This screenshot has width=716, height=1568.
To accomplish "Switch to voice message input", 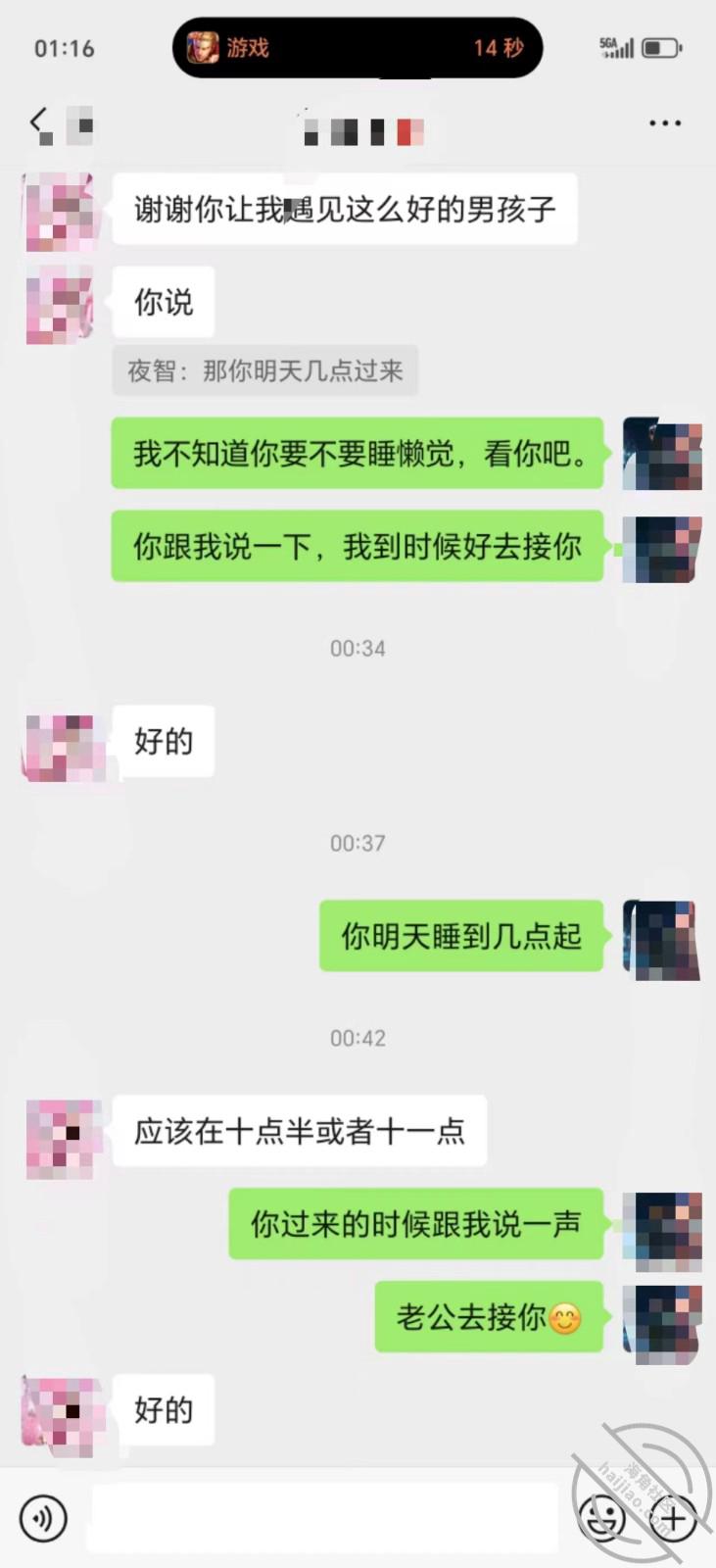I will click(44, 1519).
